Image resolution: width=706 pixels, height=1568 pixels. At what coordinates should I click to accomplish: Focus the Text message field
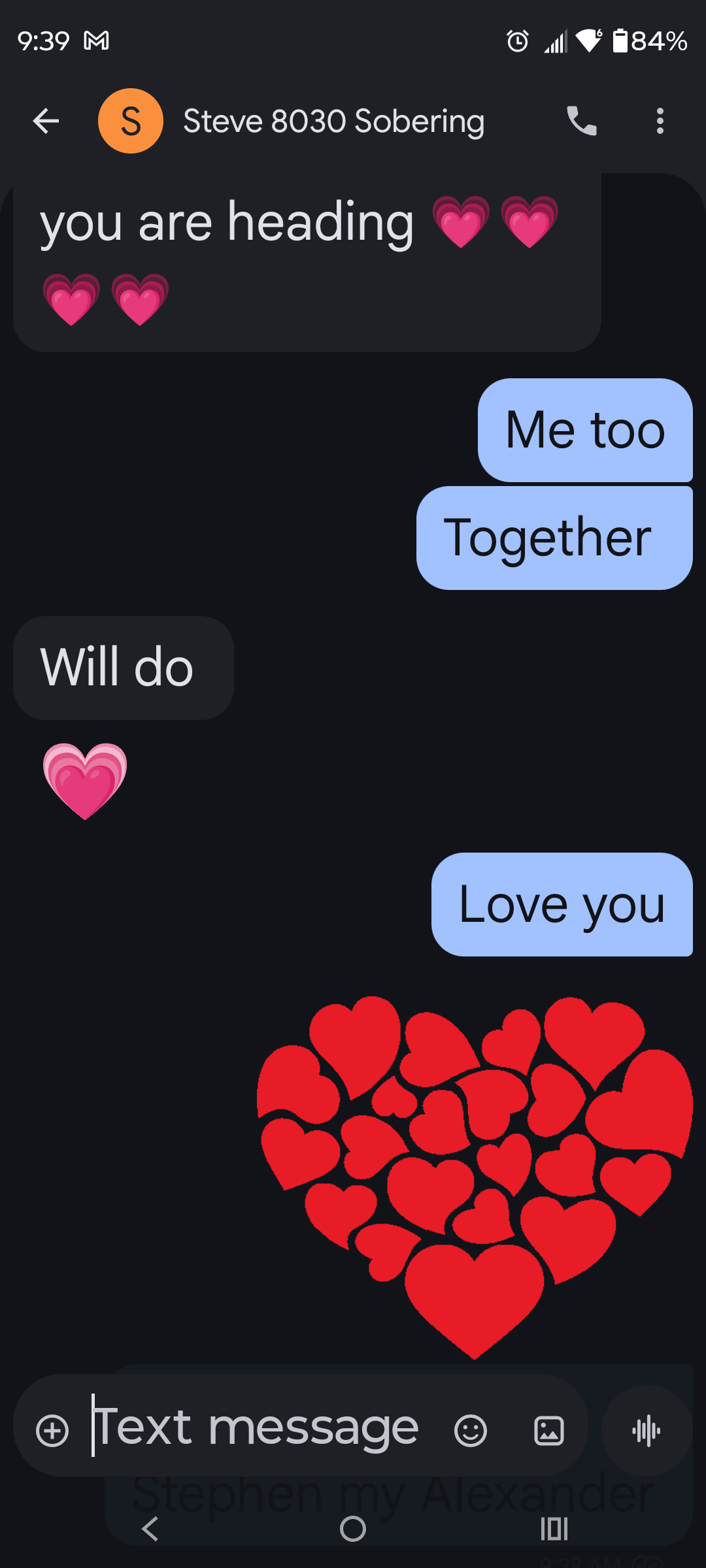(261, 1428)
